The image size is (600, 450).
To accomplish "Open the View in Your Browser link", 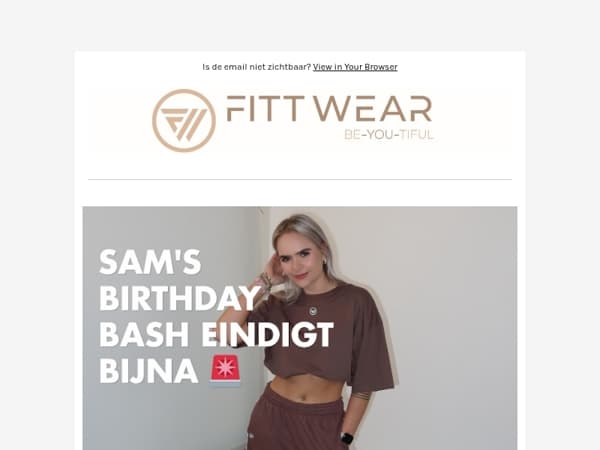I will point(355,67).
